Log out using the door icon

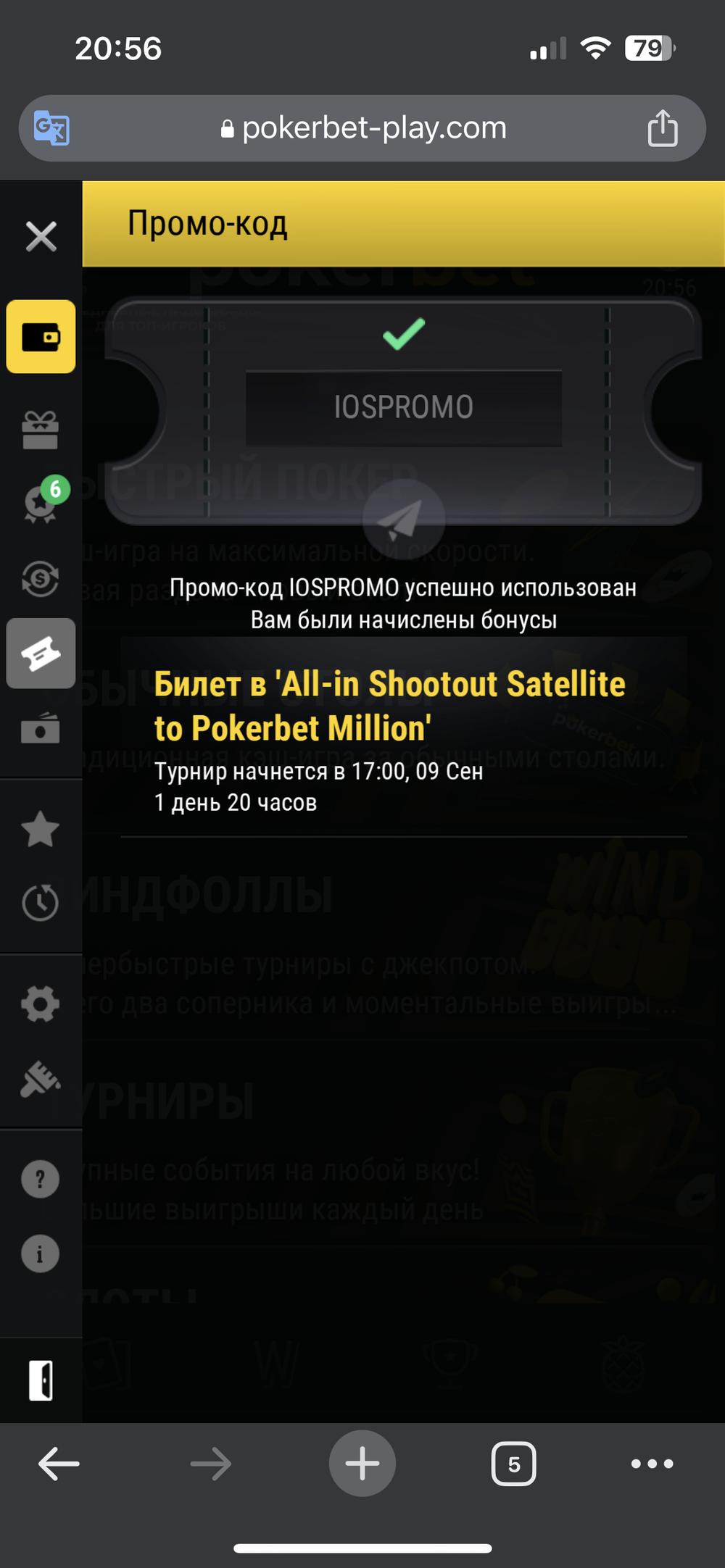coord(41,1380)
